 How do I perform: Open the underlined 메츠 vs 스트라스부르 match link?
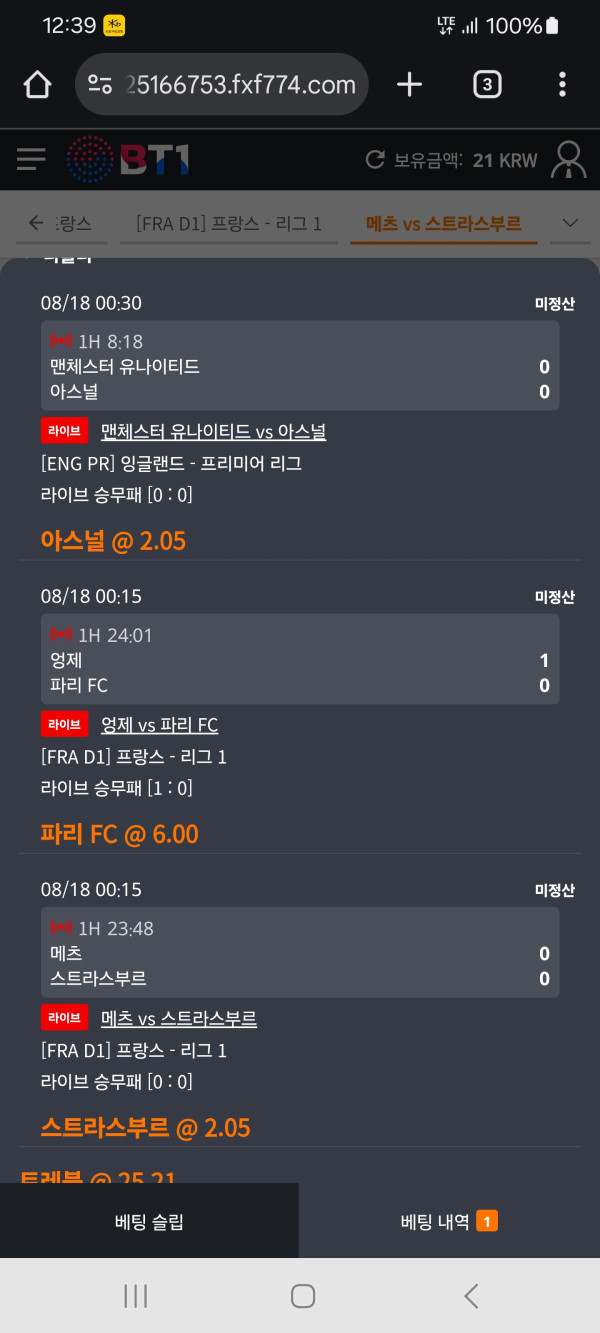(179, 1019)
